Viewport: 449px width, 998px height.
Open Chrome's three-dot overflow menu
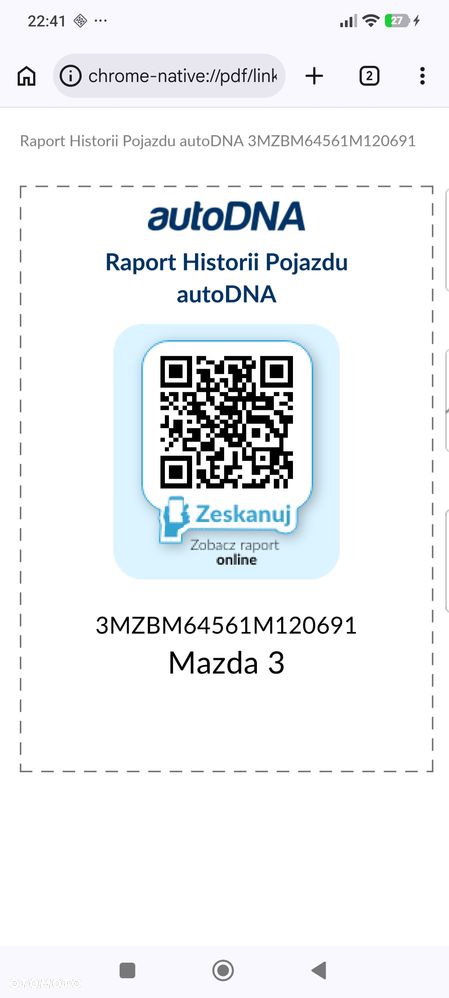point(422,76)
